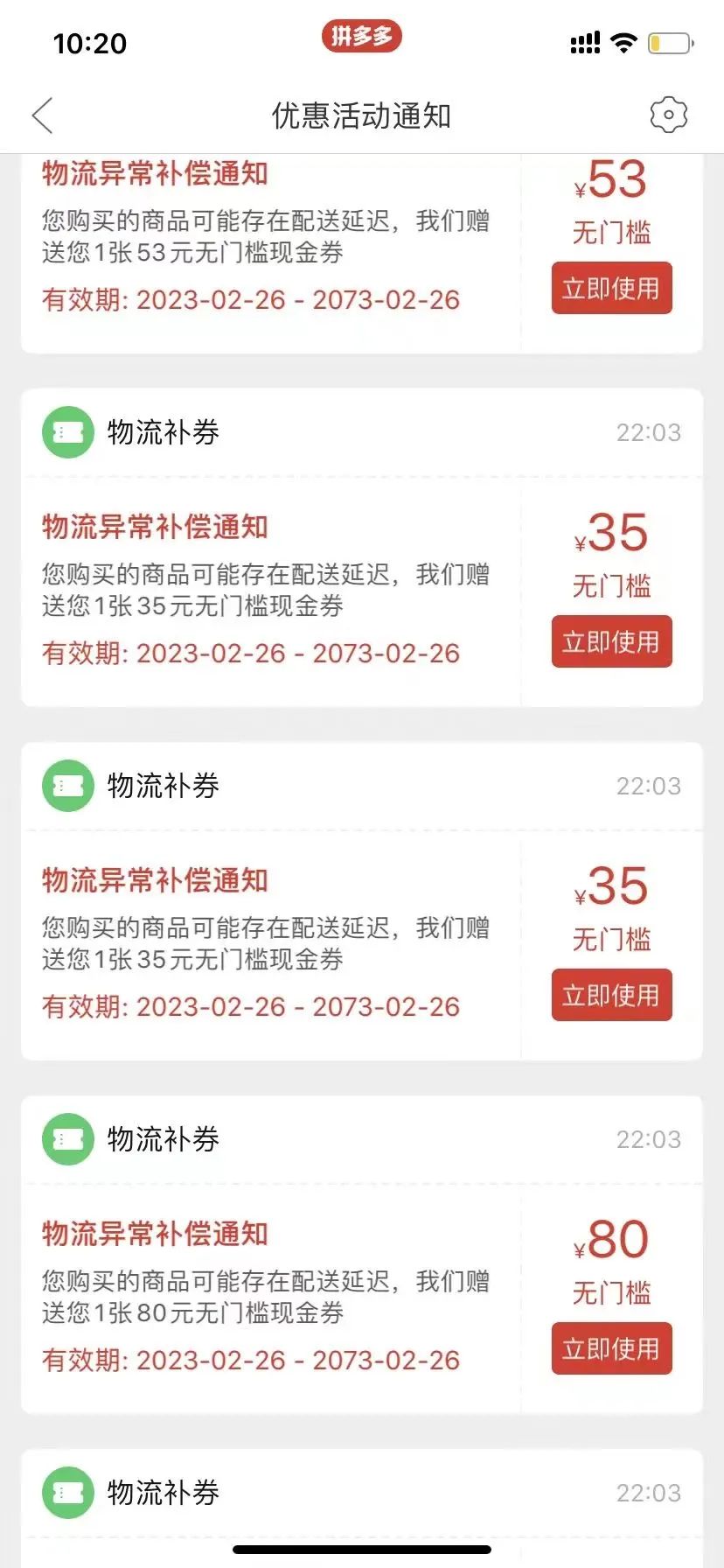Tap the green ticket icon beside the first 物流补券
This screenshot has height=1568, width=724.
[67, 432]
